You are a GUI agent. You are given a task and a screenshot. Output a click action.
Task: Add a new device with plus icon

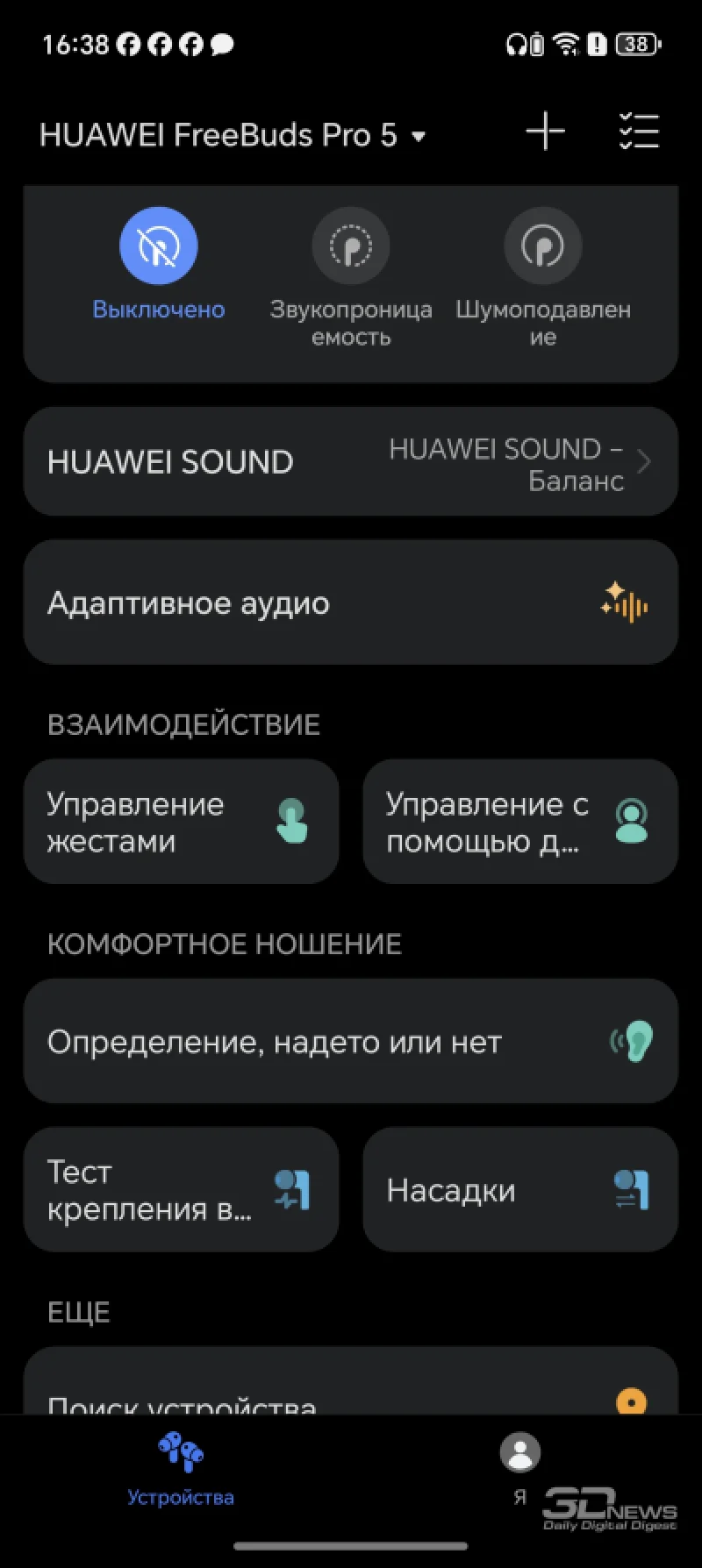[x=545, y=132]
